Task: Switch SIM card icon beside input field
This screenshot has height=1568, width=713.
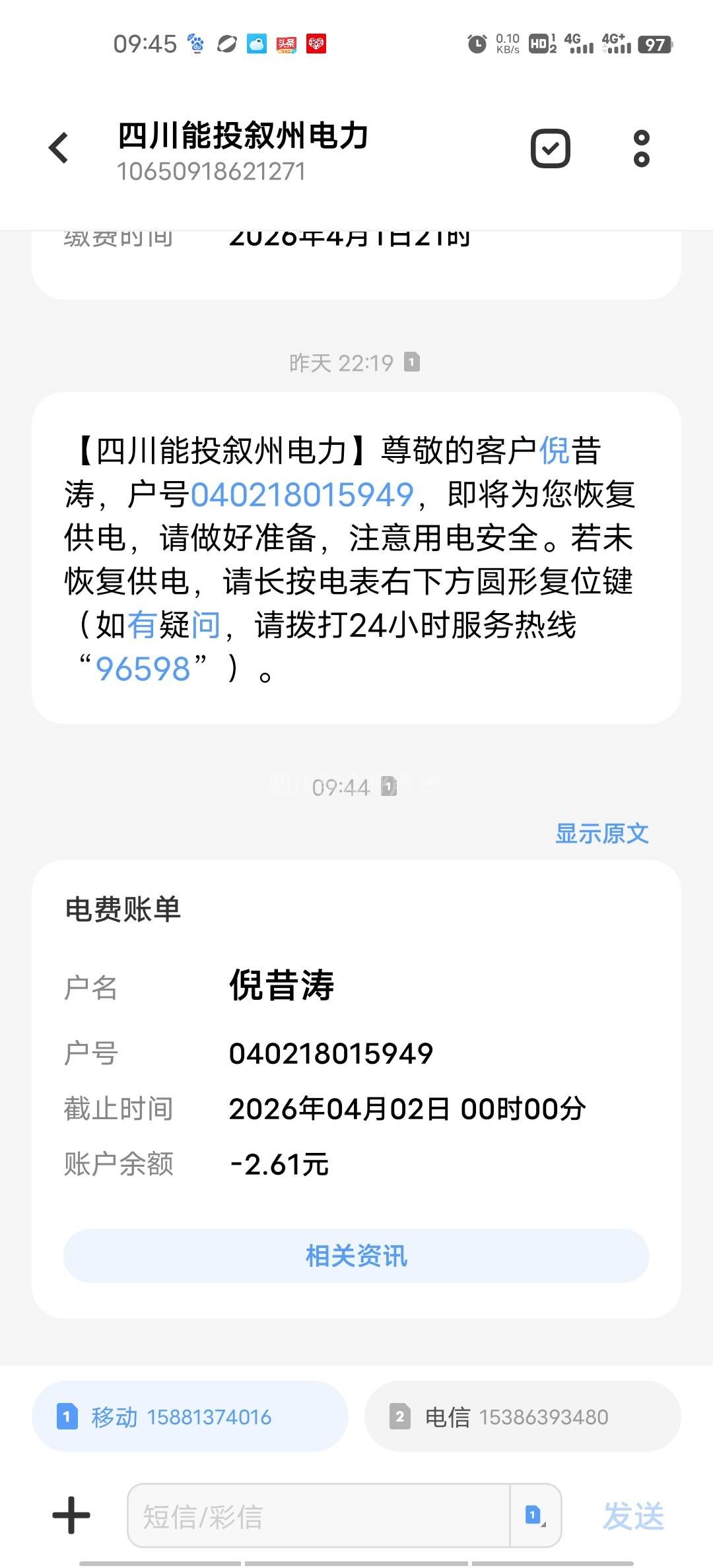Action: point(535,1516)
